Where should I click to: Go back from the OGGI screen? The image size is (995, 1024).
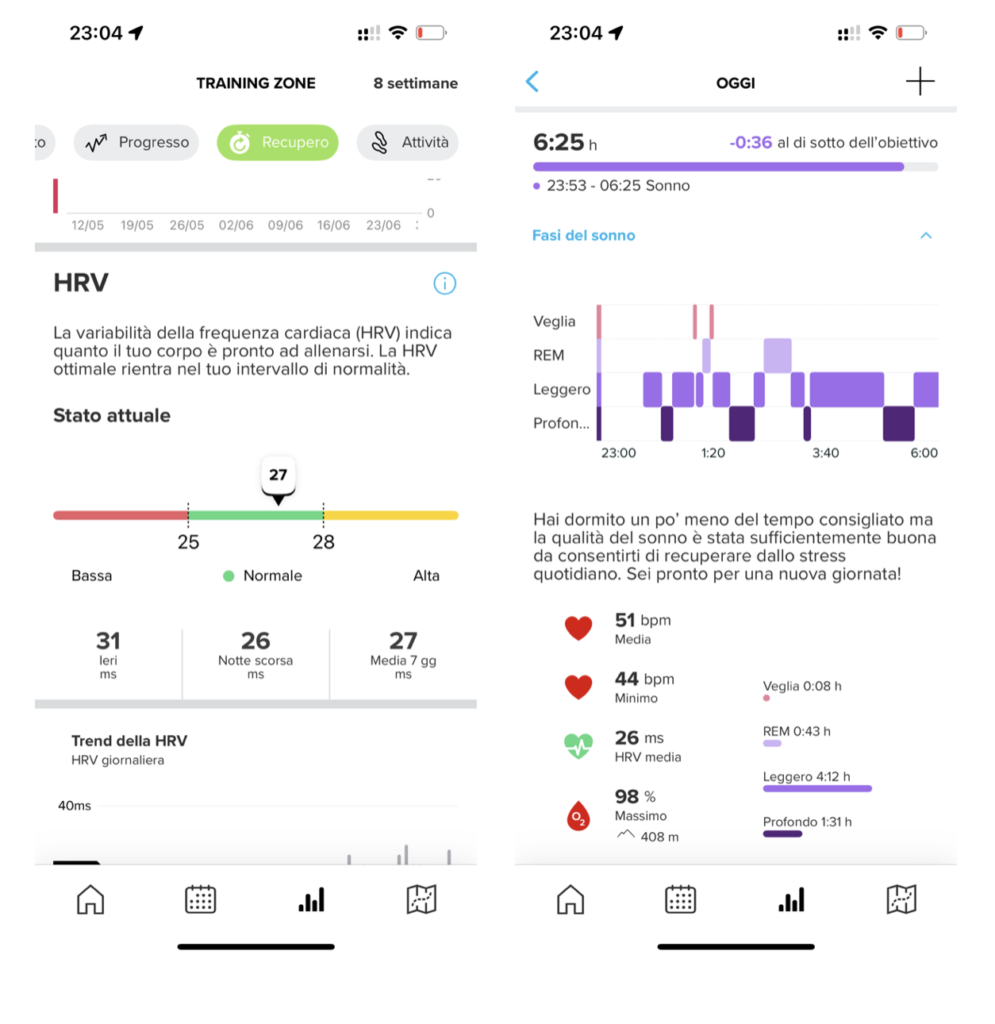point(532,82)
